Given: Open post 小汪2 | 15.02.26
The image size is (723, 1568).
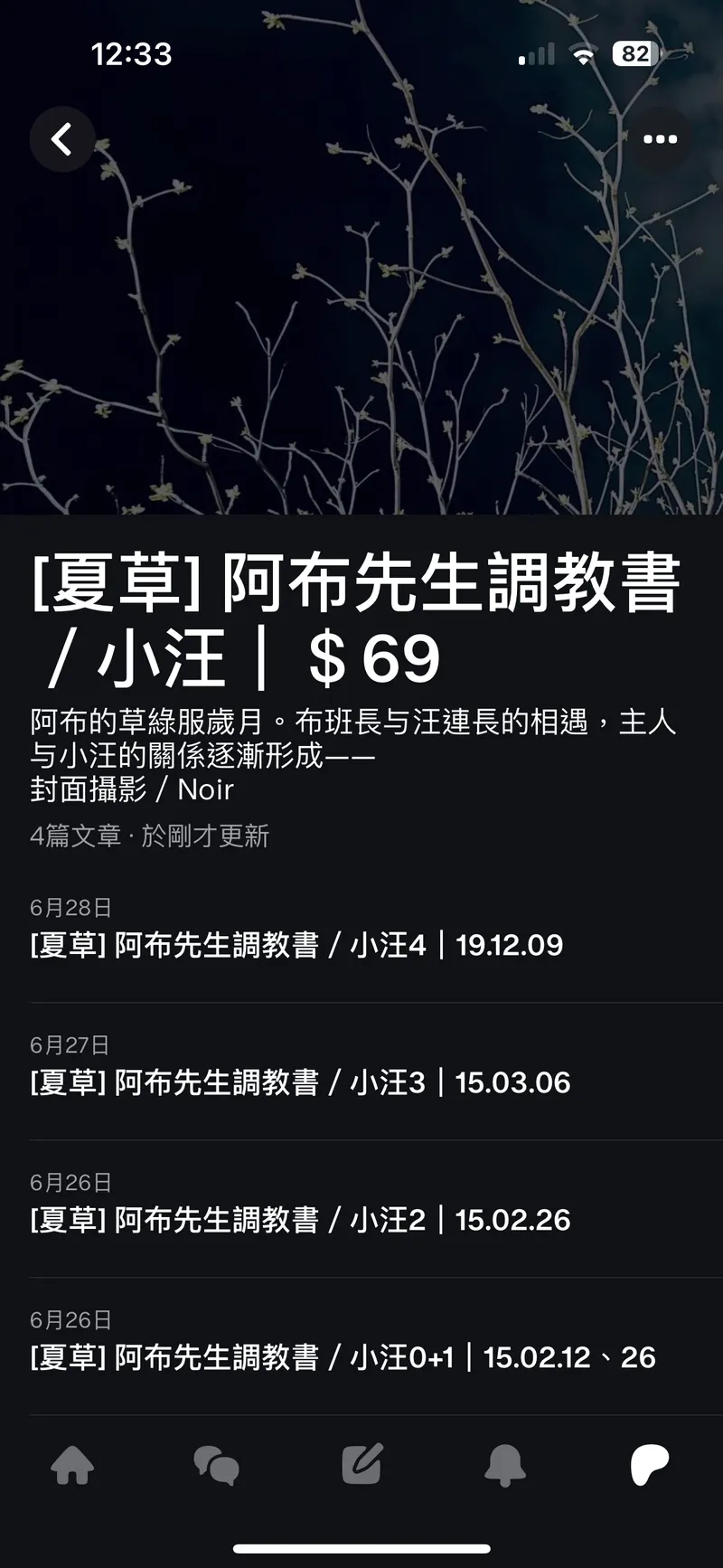Looking at the screenshot, I should (x=300, y=1220).
